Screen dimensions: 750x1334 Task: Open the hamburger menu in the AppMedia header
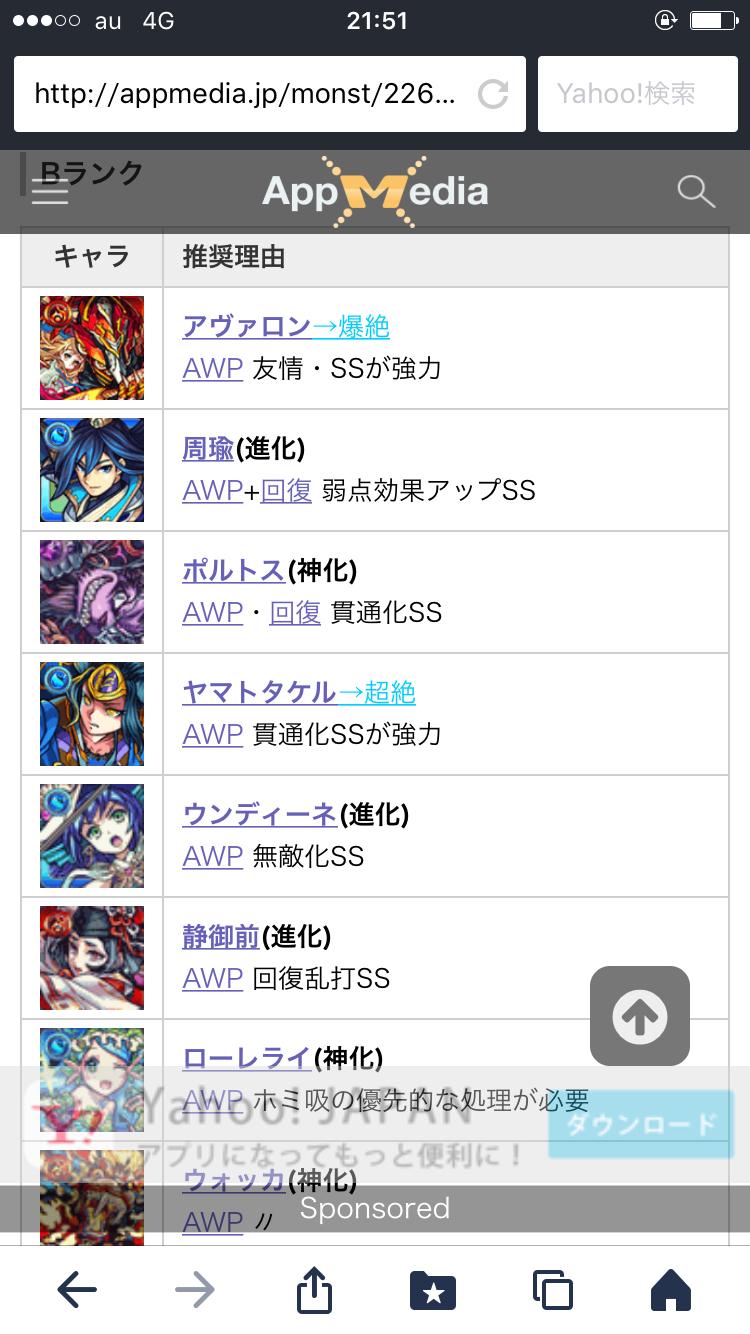tap(50, 191)
